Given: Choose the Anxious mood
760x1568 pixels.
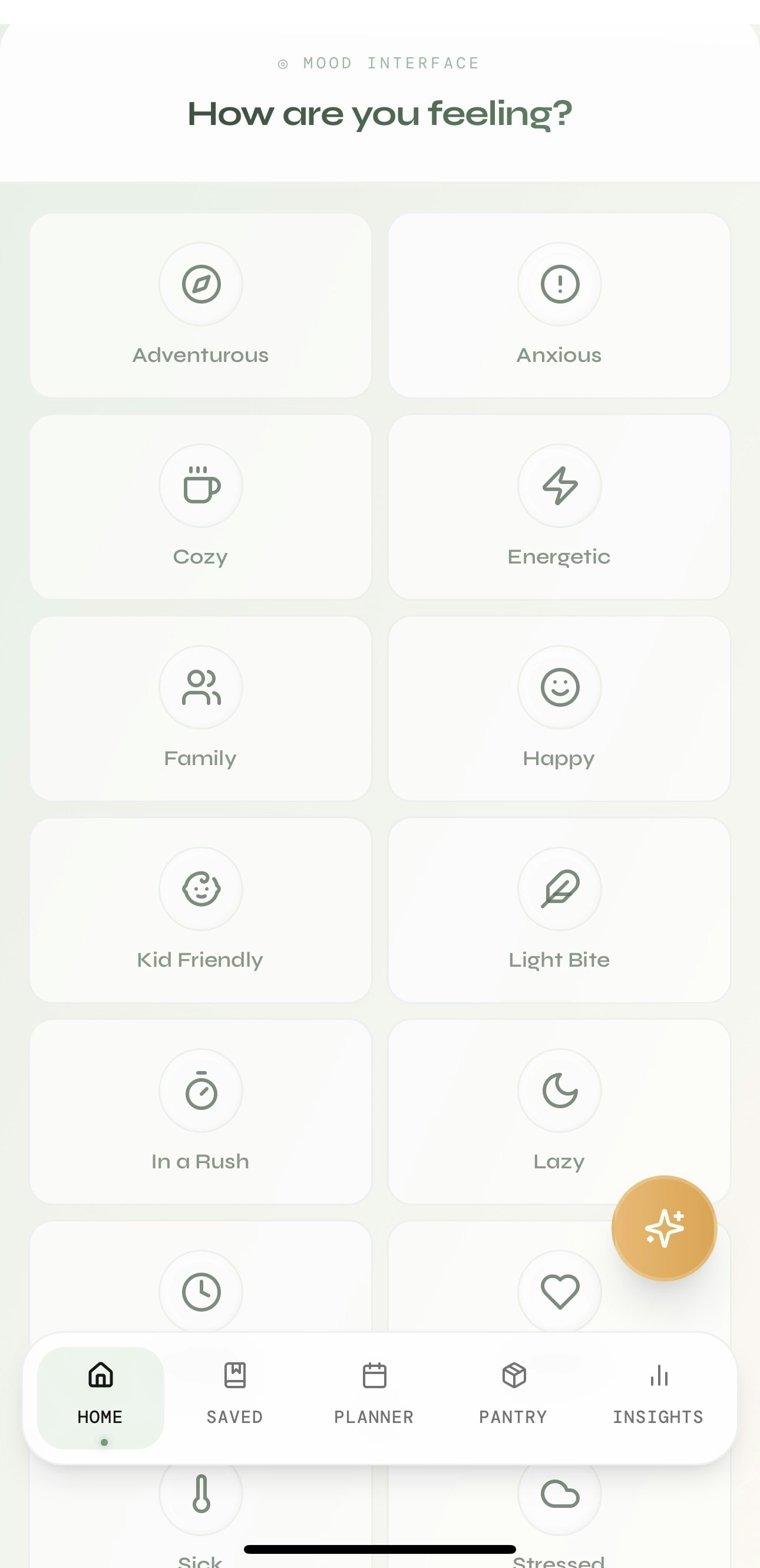Looking at the screenshot, I should point(559,305).
